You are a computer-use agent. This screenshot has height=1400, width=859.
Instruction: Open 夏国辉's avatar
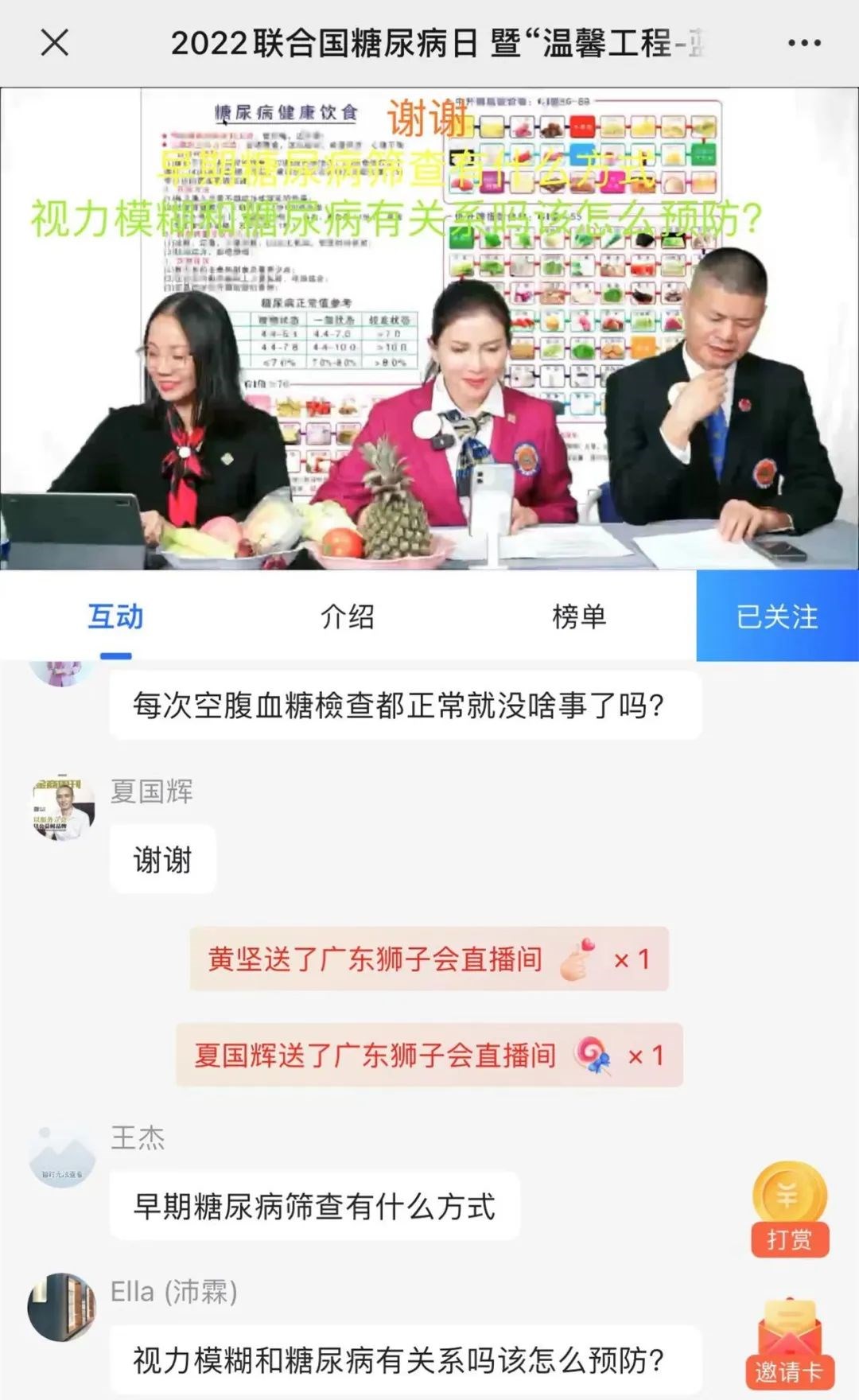pos(62,808)
